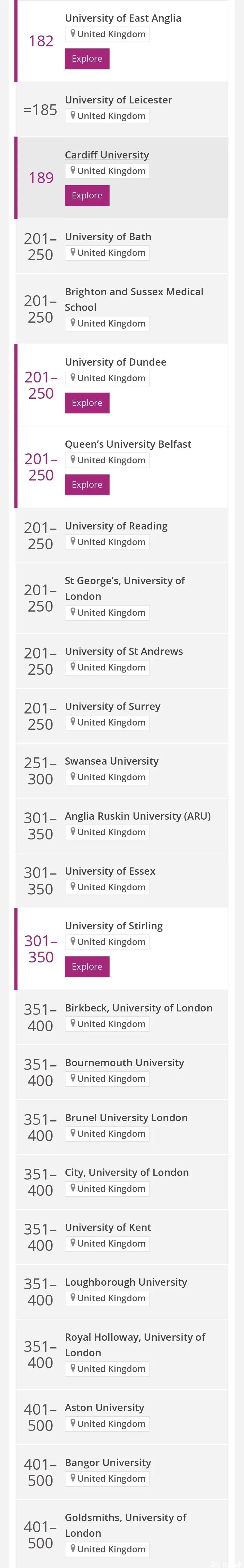Select Explore for Queen's University Belfast
Image resolution: width=244 pixels, height=1568 pixels.
87,484
